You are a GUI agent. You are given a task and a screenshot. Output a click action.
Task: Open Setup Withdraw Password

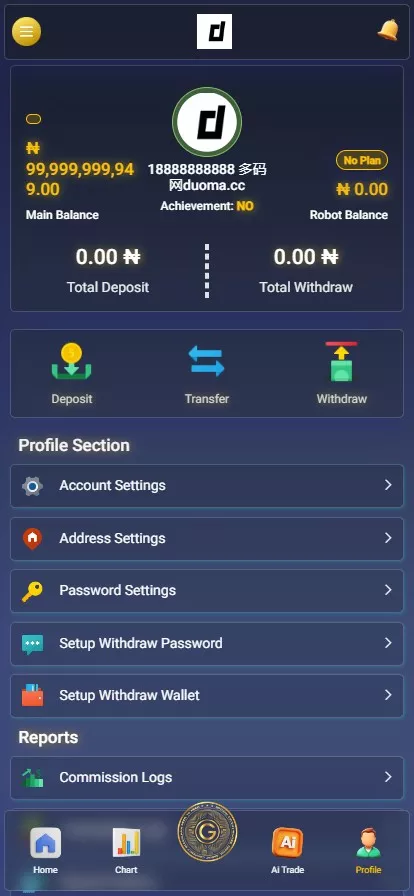click(207, 643)
